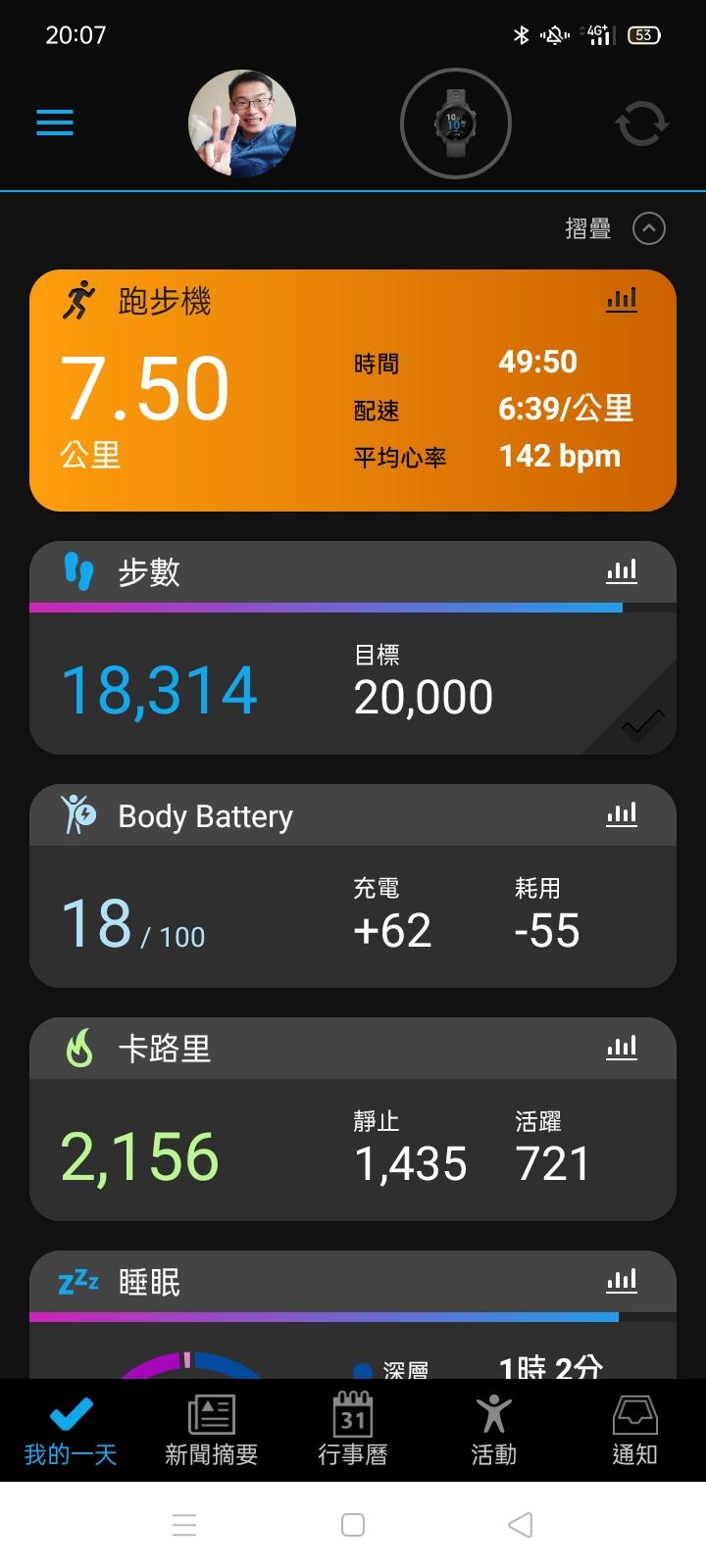View the chart for 睡眠
The height and width of the screenshot is (1568, 706).
tap(621, 1280)
